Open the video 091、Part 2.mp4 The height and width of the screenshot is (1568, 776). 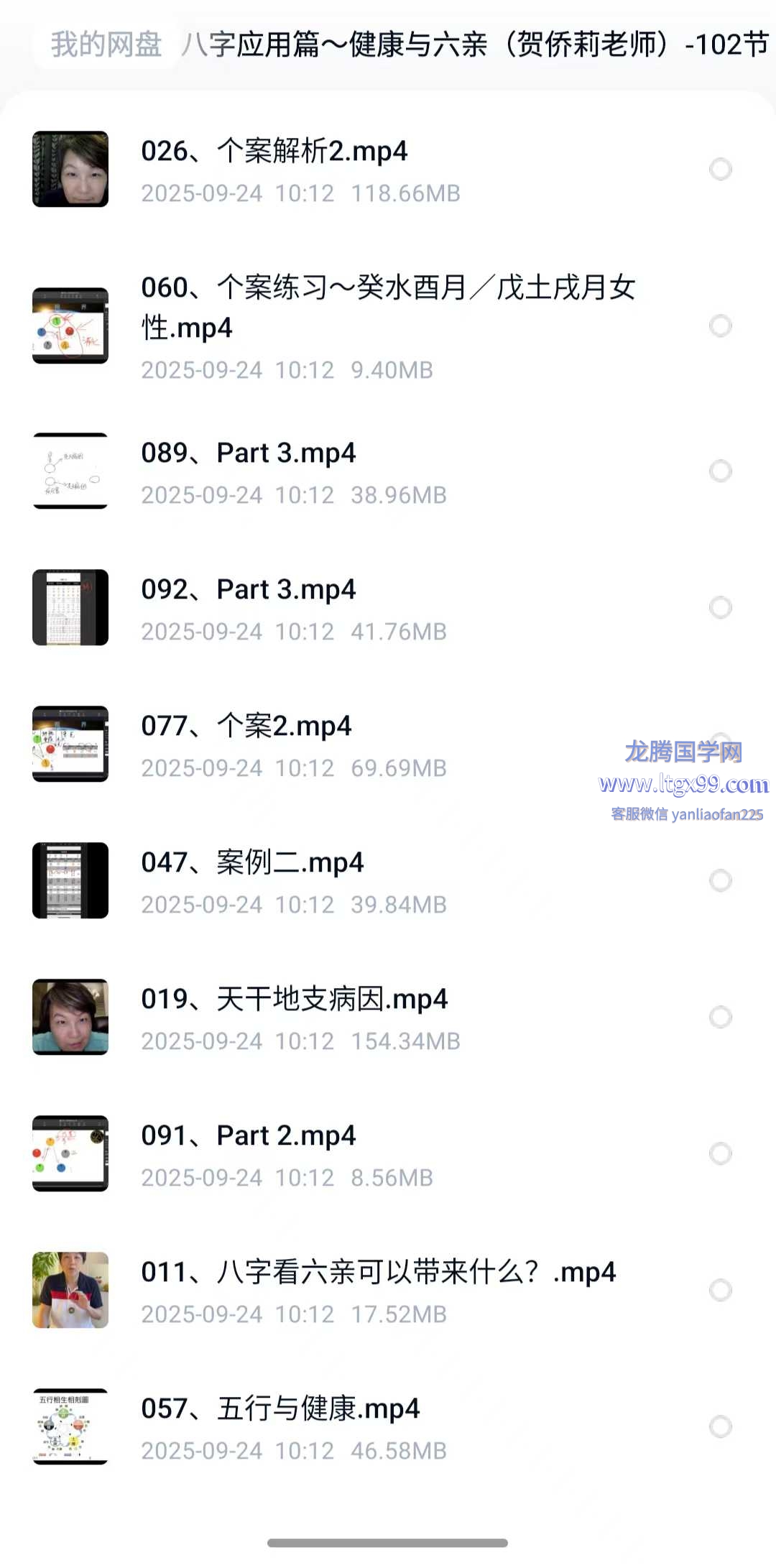[249, 1136]
